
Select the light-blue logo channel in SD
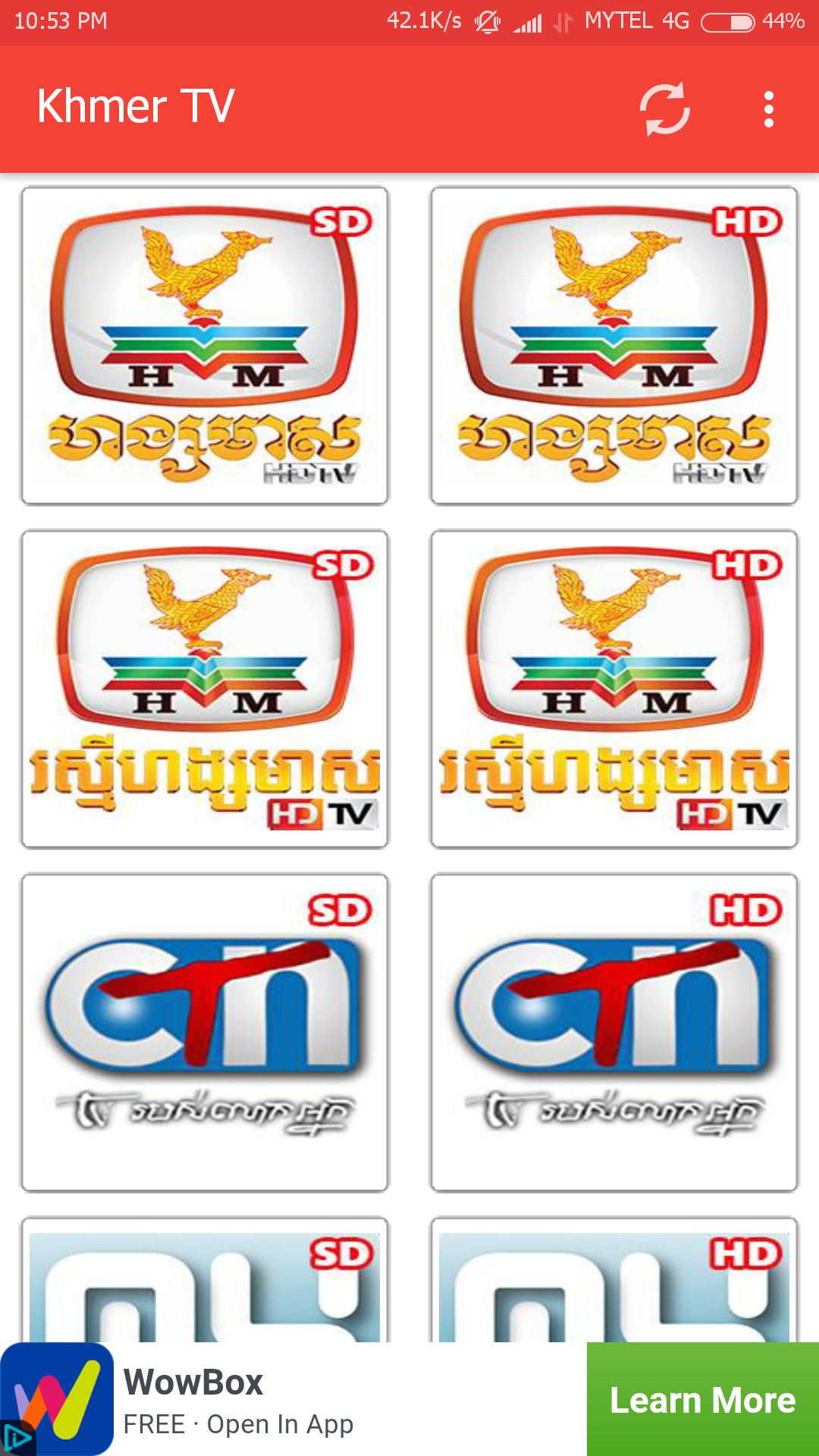(205, 1283)
